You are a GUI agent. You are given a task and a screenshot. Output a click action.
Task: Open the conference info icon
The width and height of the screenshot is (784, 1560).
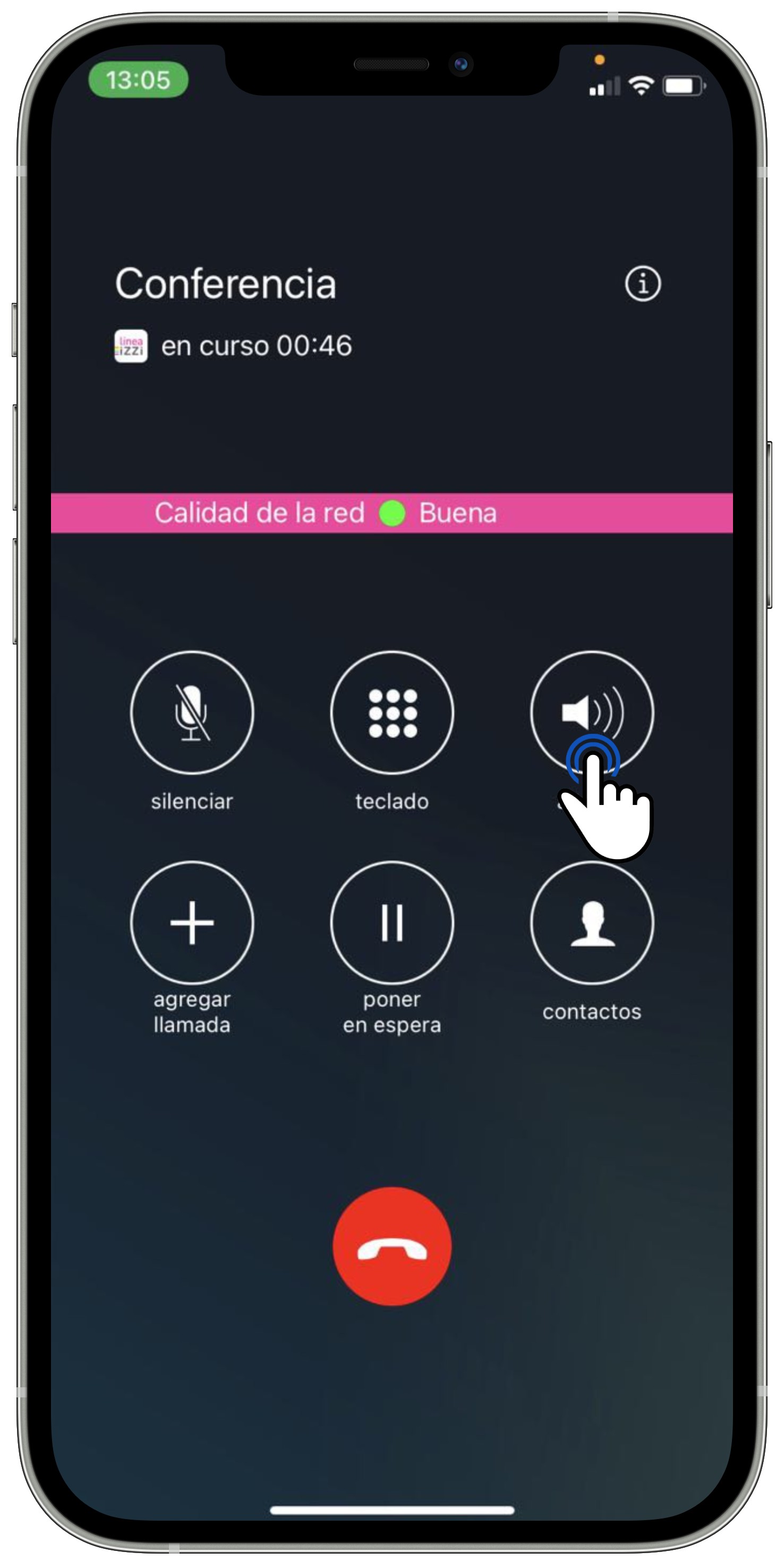642,283
